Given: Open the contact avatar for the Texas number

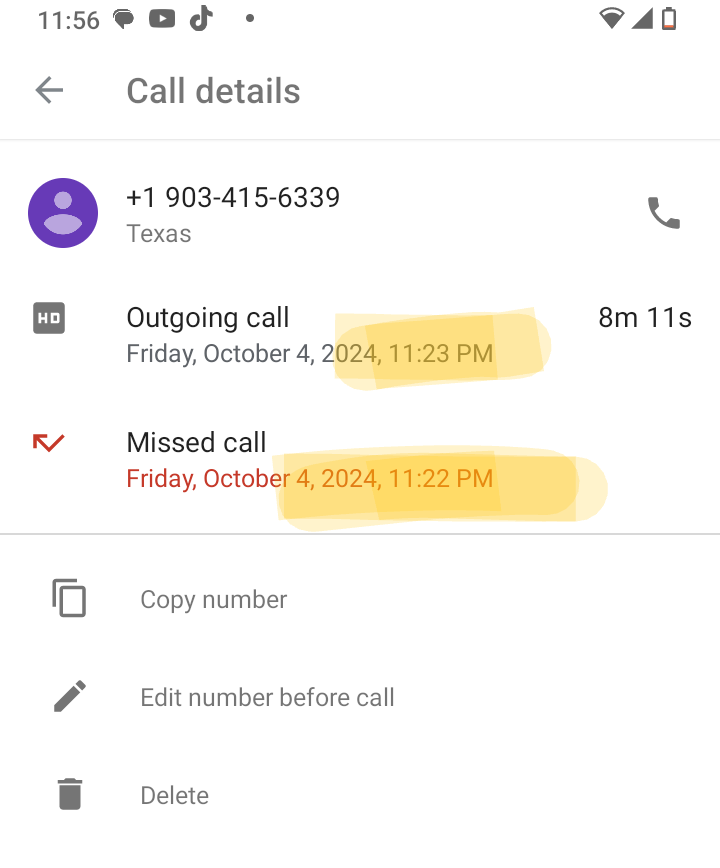Looking at the screenshot, I should coord(63,213).
